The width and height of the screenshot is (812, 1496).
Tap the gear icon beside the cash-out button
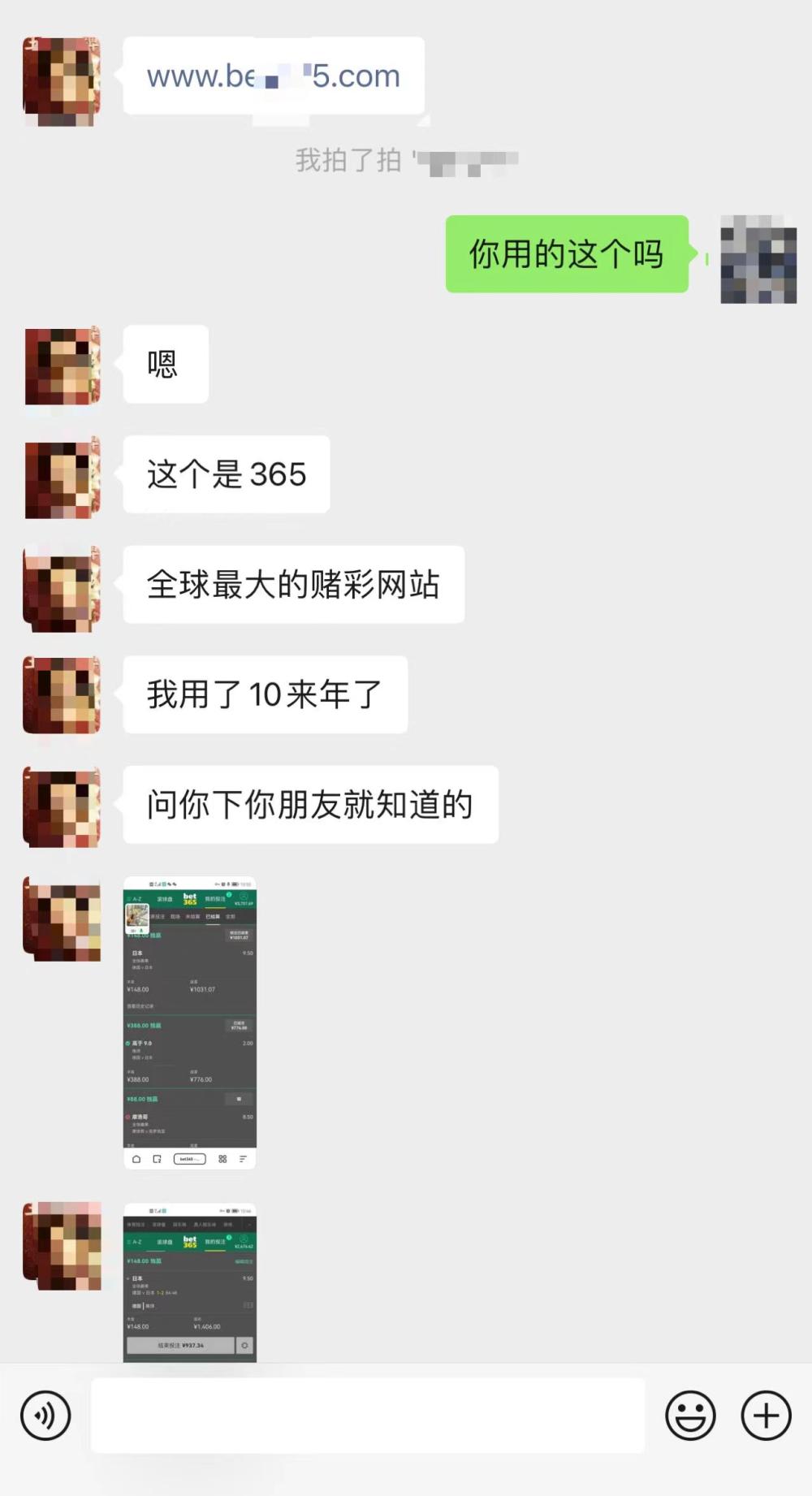[244, 1345]
